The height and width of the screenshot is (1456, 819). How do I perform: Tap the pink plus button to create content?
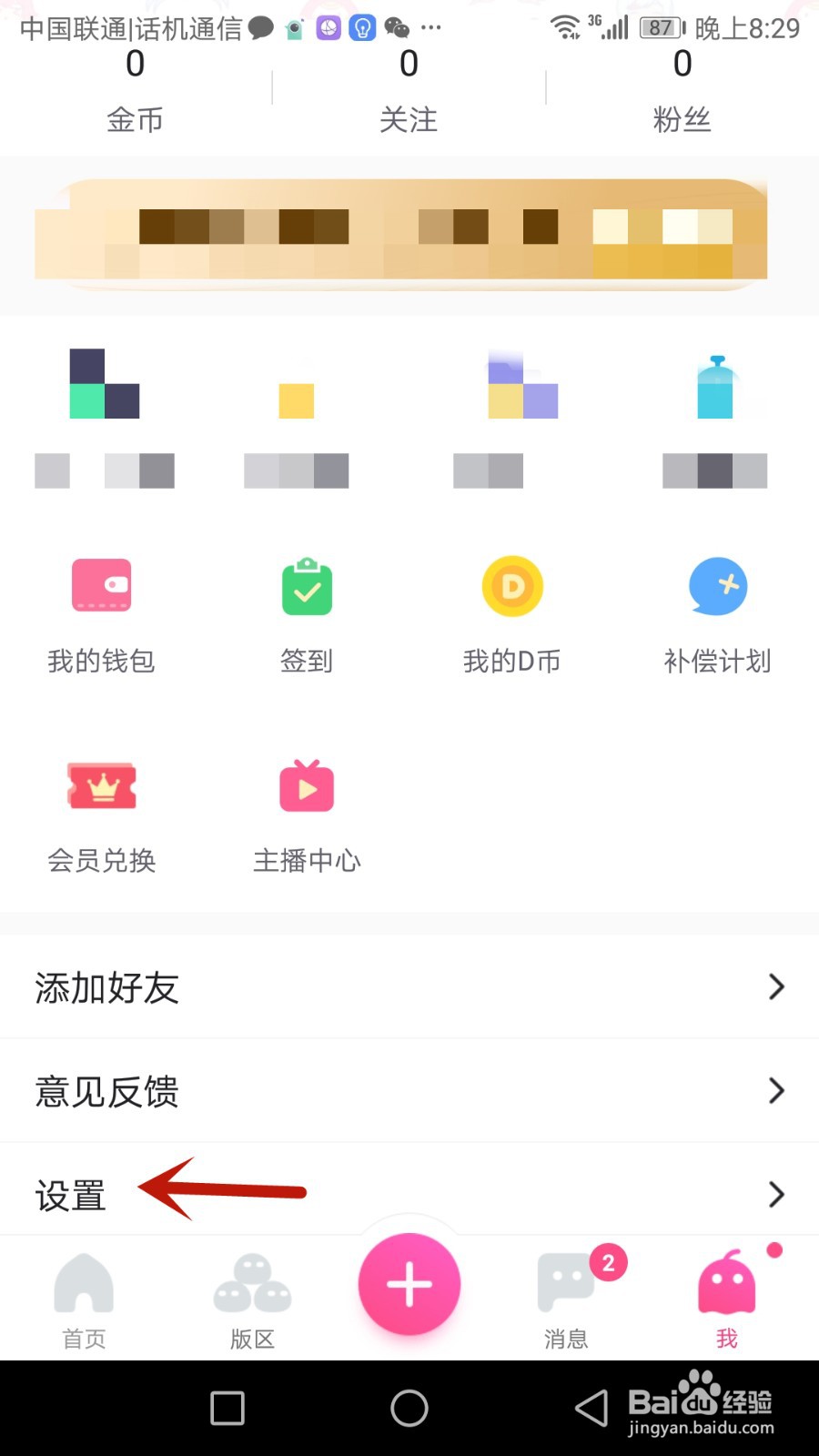pos(409,1285)
